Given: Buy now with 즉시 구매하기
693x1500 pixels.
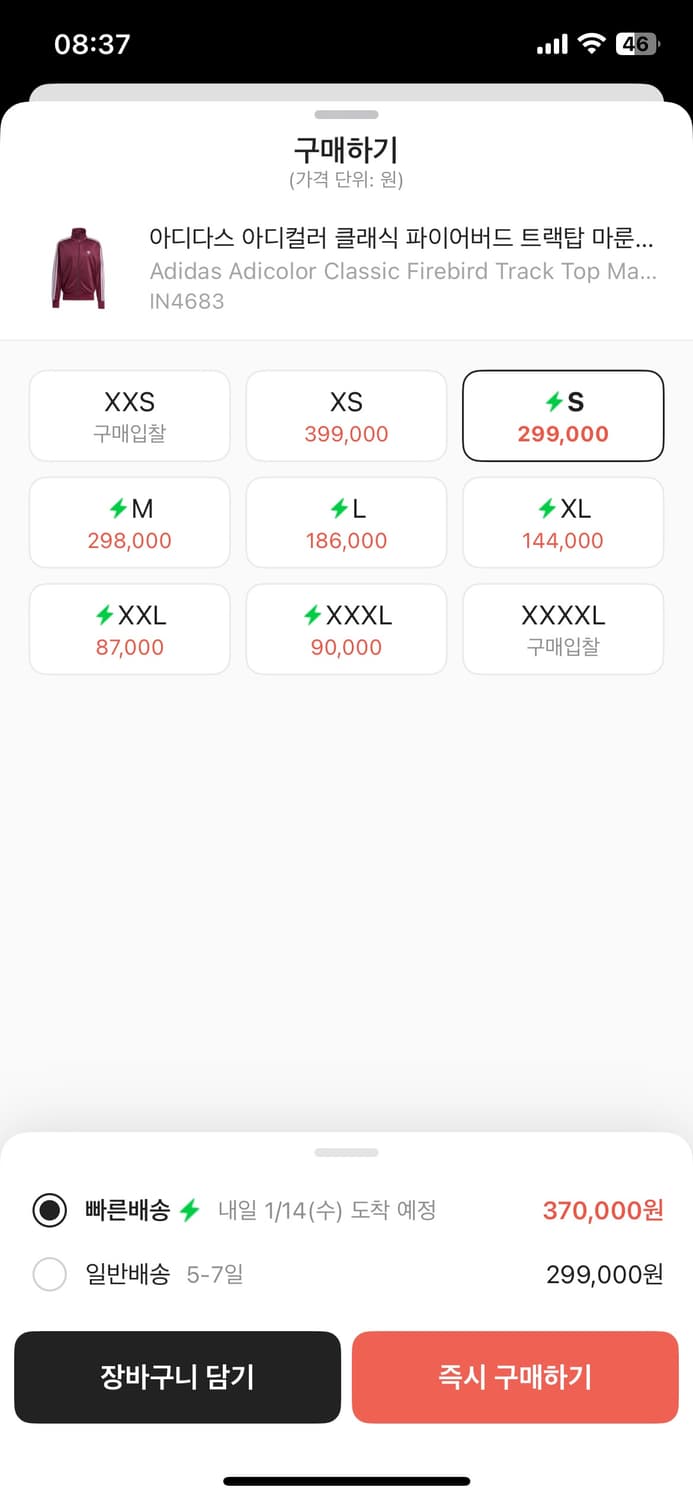Looking at the screenshot, I should 515,1377.
